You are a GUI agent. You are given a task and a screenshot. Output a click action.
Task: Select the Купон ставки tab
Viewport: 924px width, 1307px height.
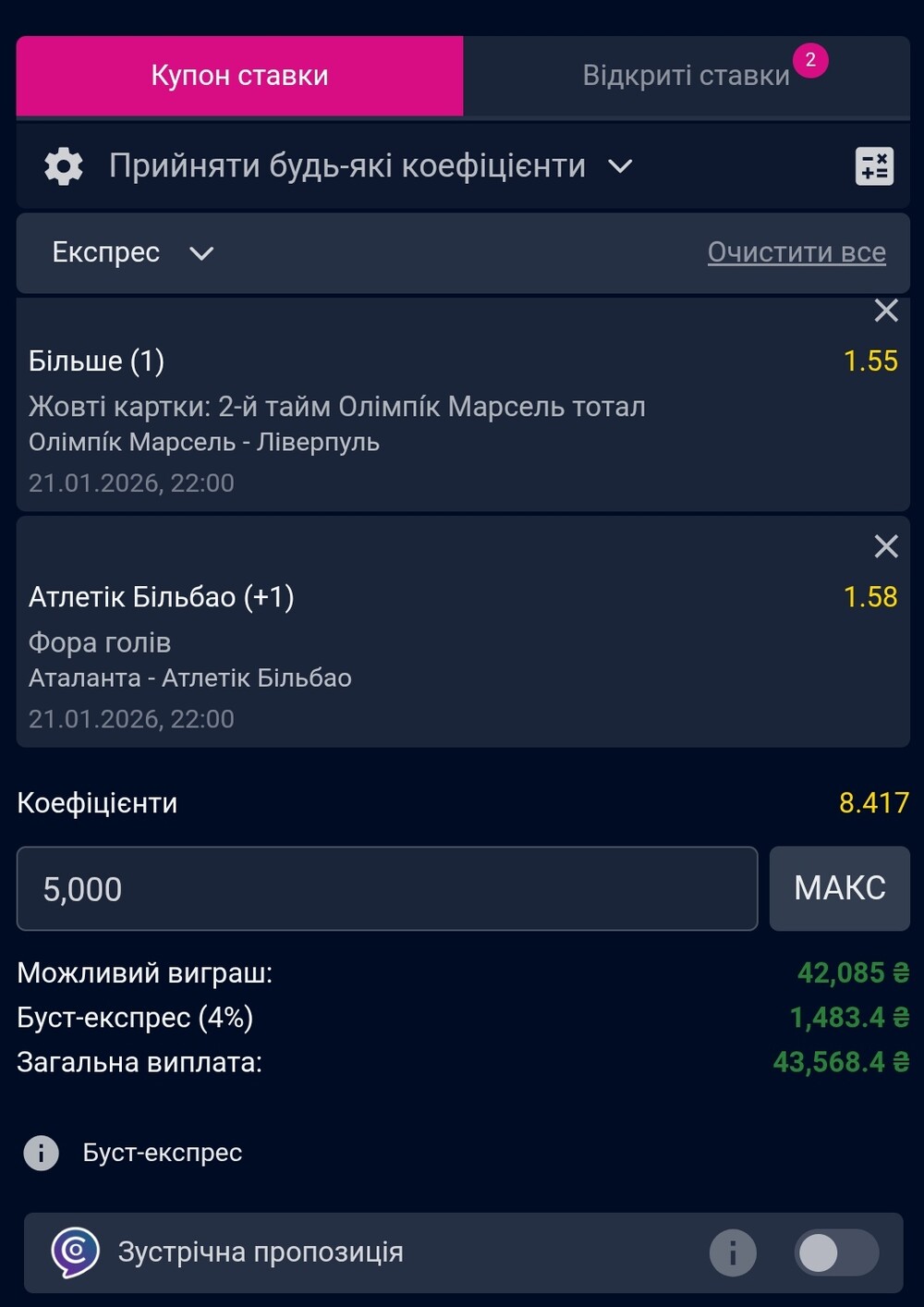click(239, 76)
